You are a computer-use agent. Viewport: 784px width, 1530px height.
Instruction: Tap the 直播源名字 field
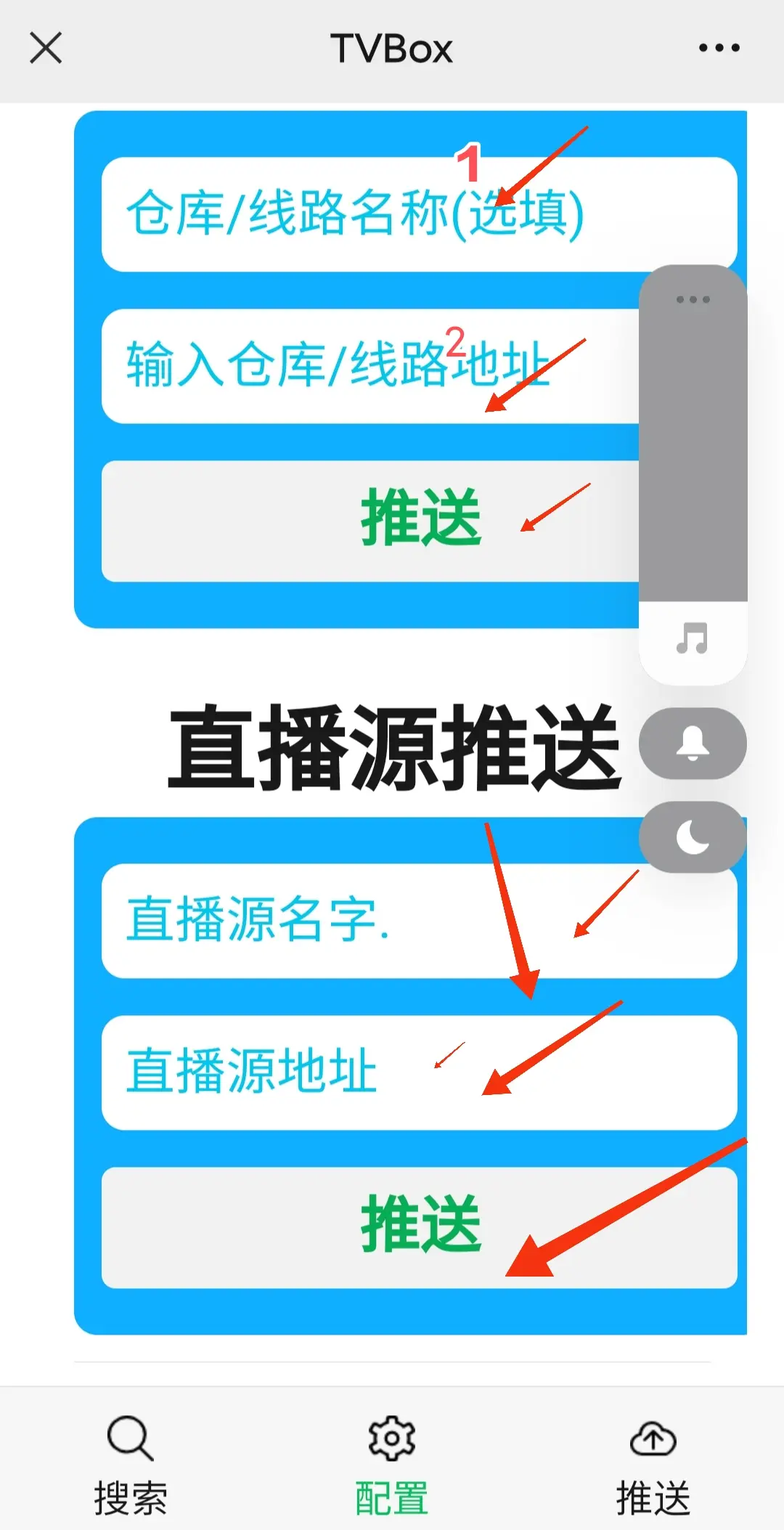pyautogui.click(x=420, y=921)
